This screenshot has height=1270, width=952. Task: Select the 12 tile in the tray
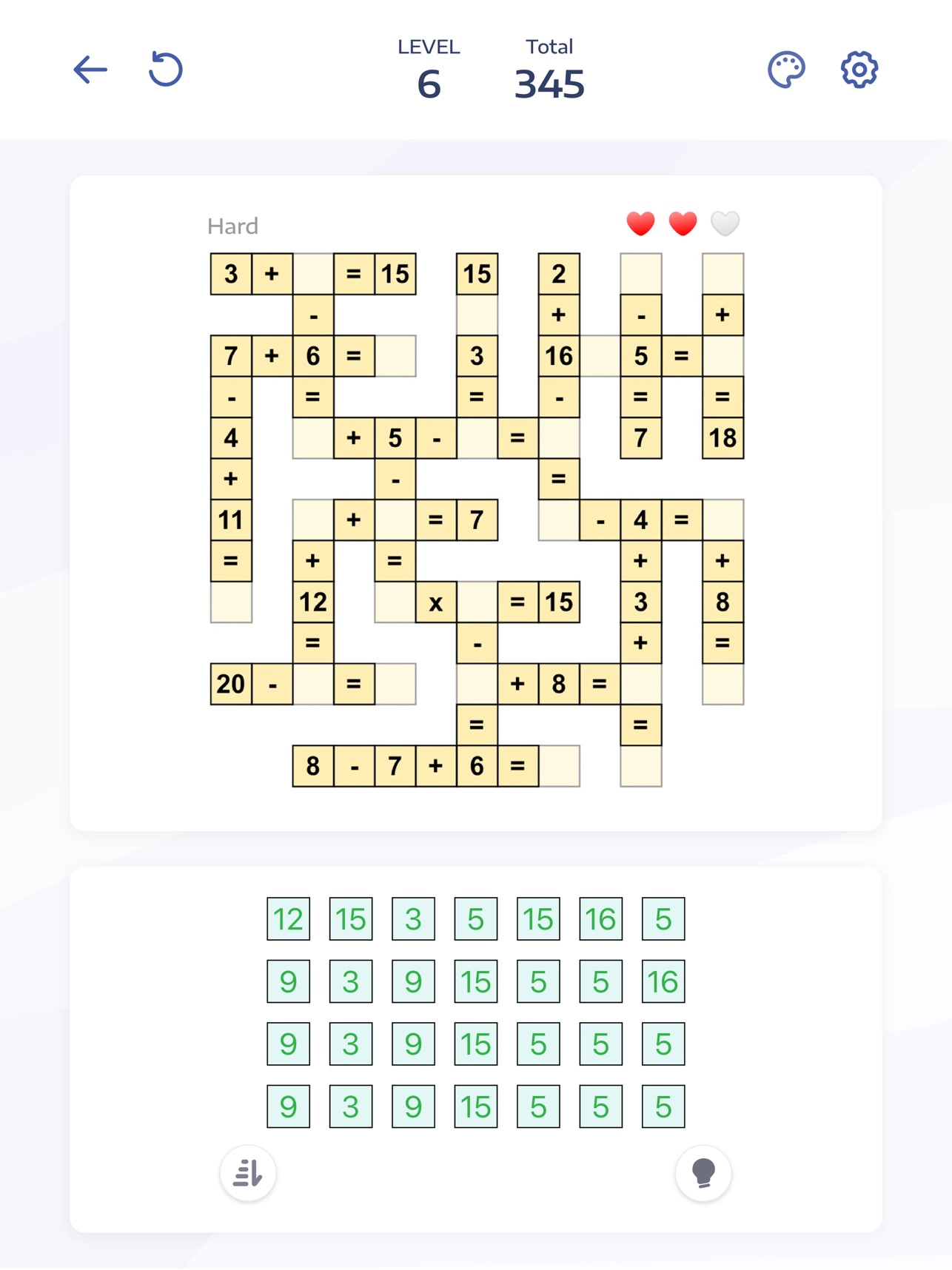point(287,919)
